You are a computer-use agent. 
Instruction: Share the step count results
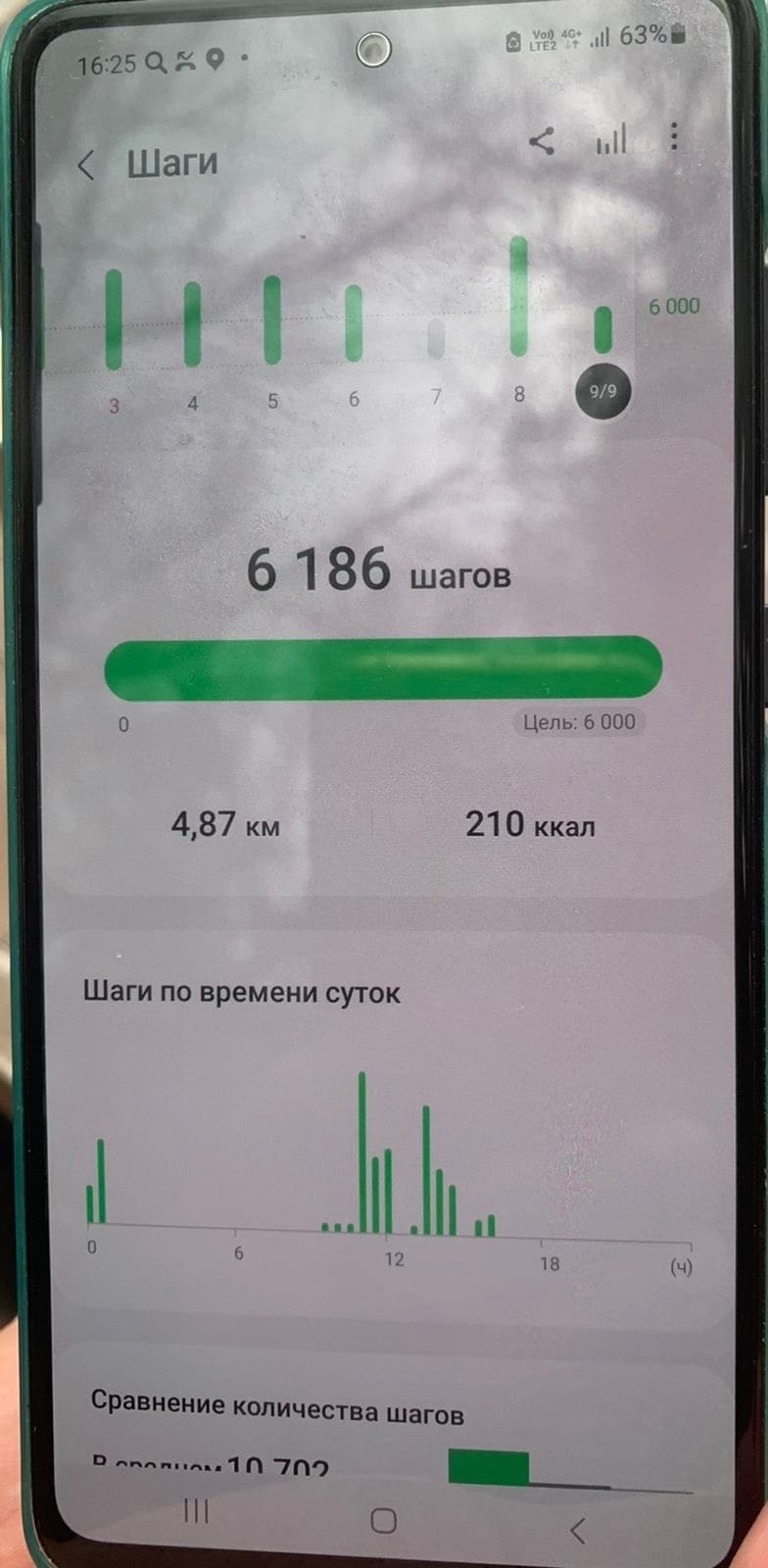click(x=542, y=141)
